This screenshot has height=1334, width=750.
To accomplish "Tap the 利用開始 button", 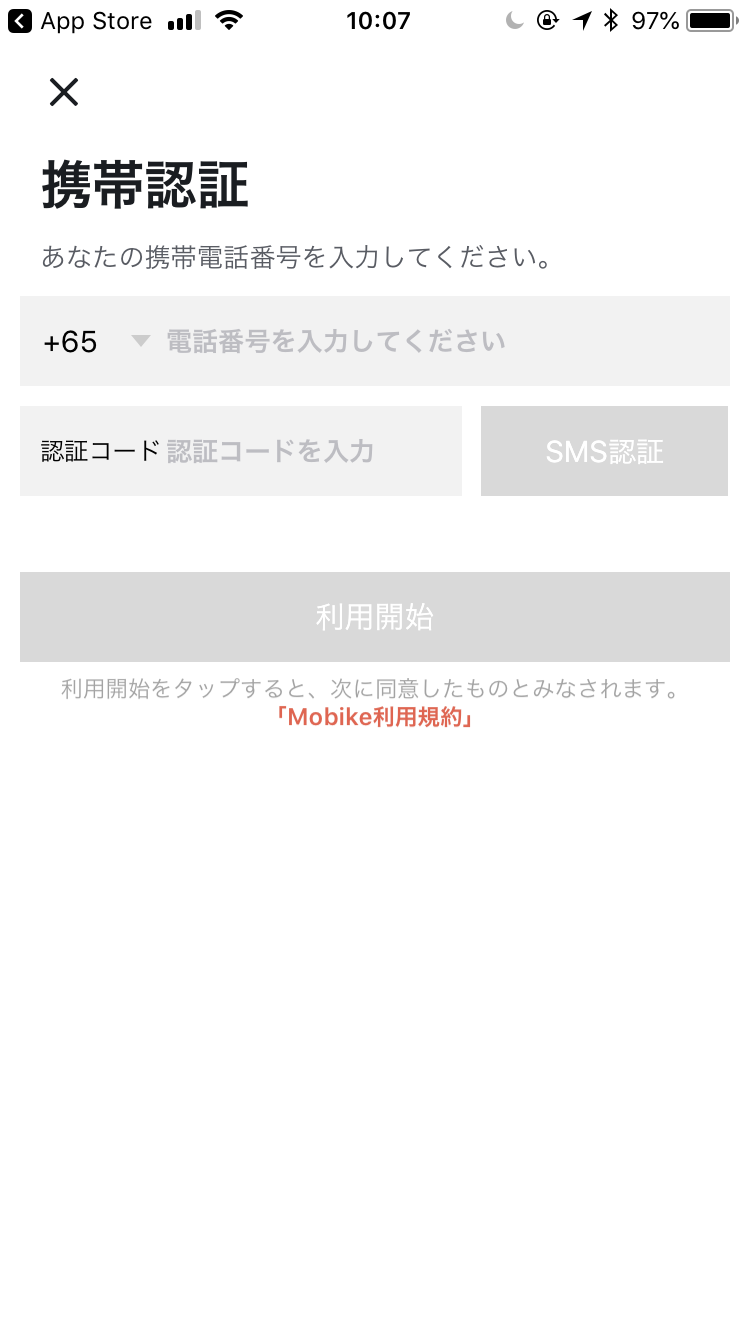I will click(x=375, y=617).
